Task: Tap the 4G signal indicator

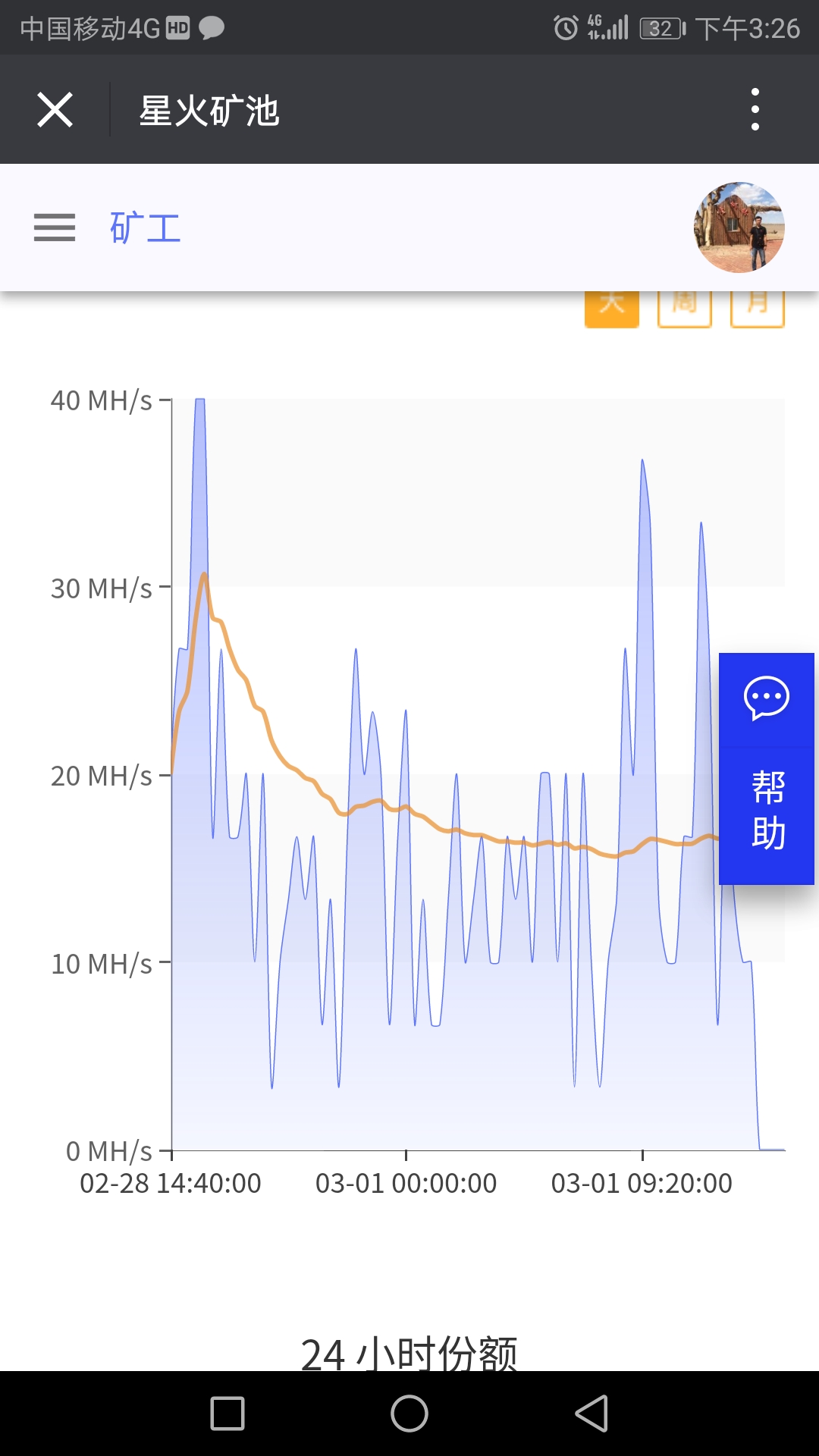Action: (x=607, y=25)
